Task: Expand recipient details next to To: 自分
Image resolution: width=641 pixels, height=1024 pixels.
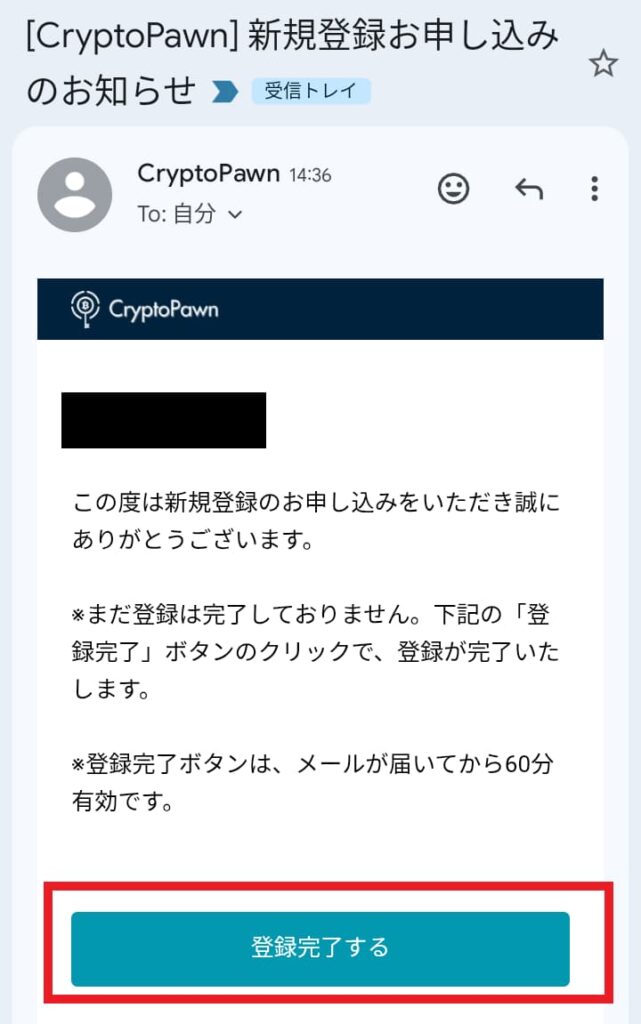Action: click(236, 214)
